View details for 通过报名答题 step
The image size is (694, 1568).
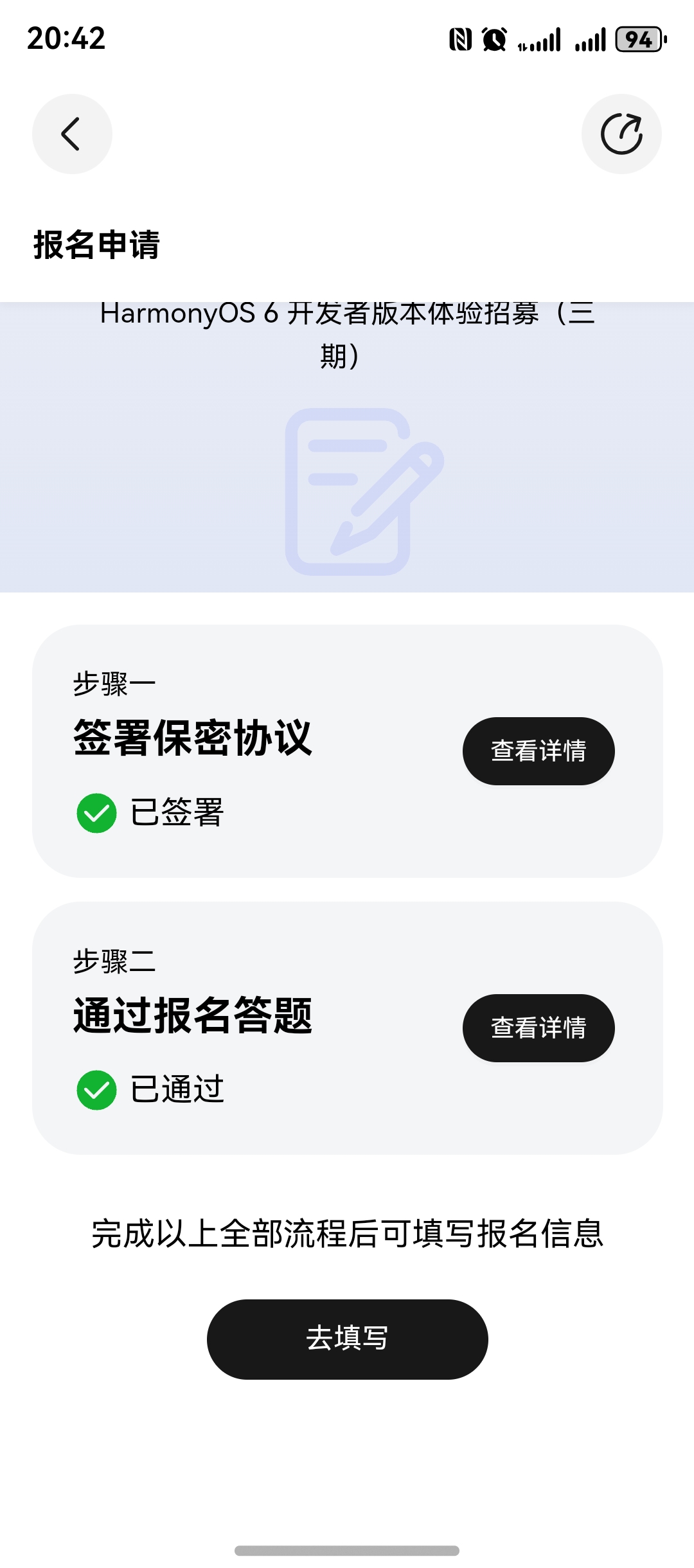(538, 1028)
